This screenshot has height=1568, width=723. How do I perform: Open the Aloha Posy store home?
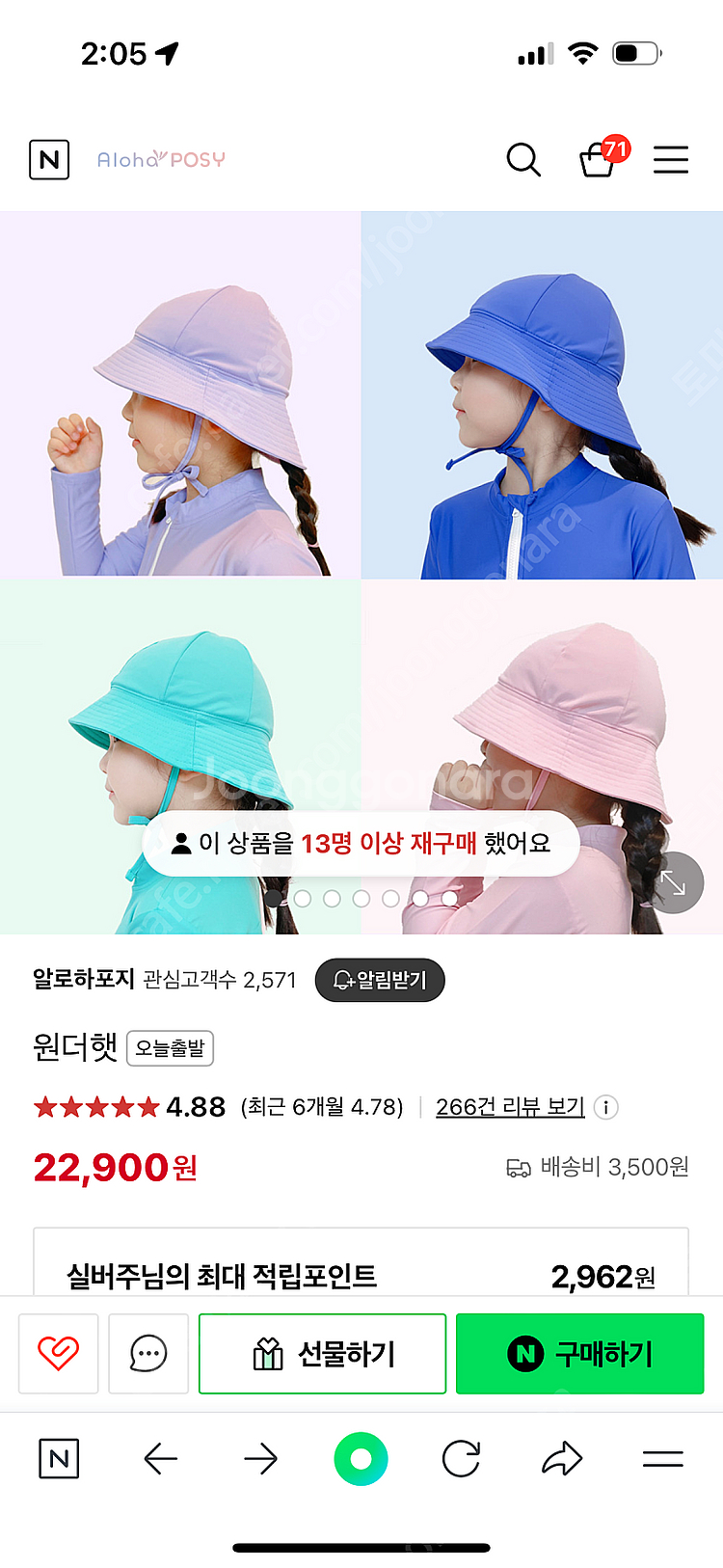[161, 159]
